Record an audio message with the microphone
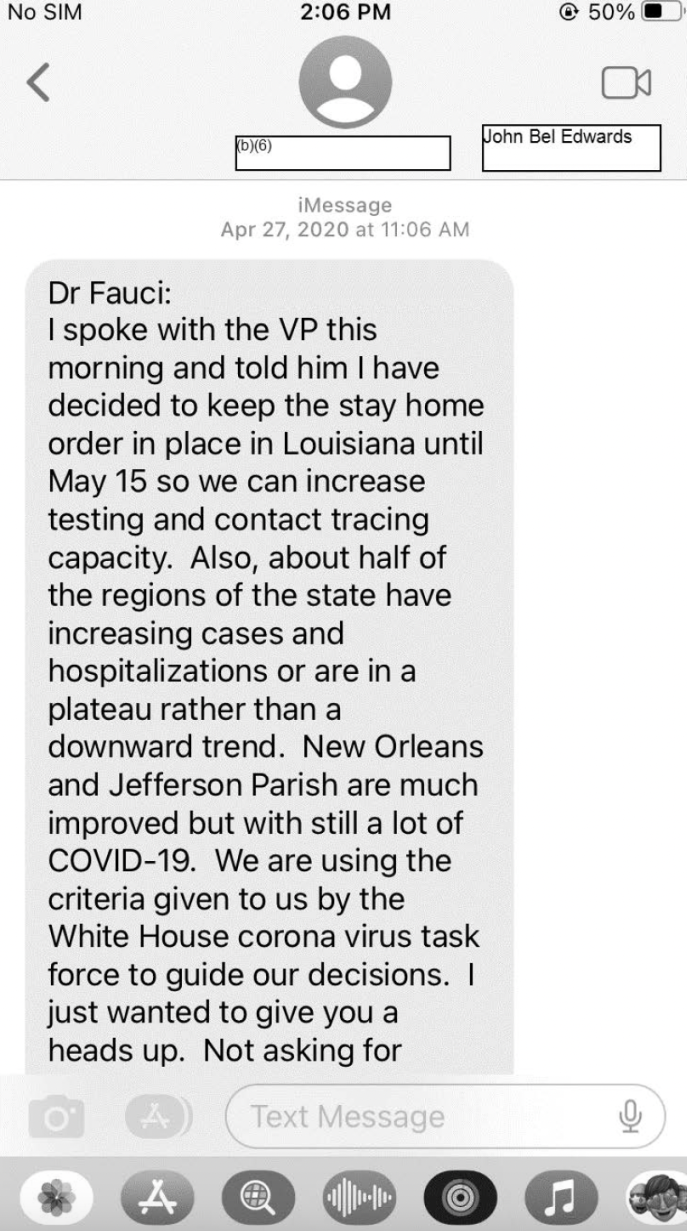 [631, 1115]
